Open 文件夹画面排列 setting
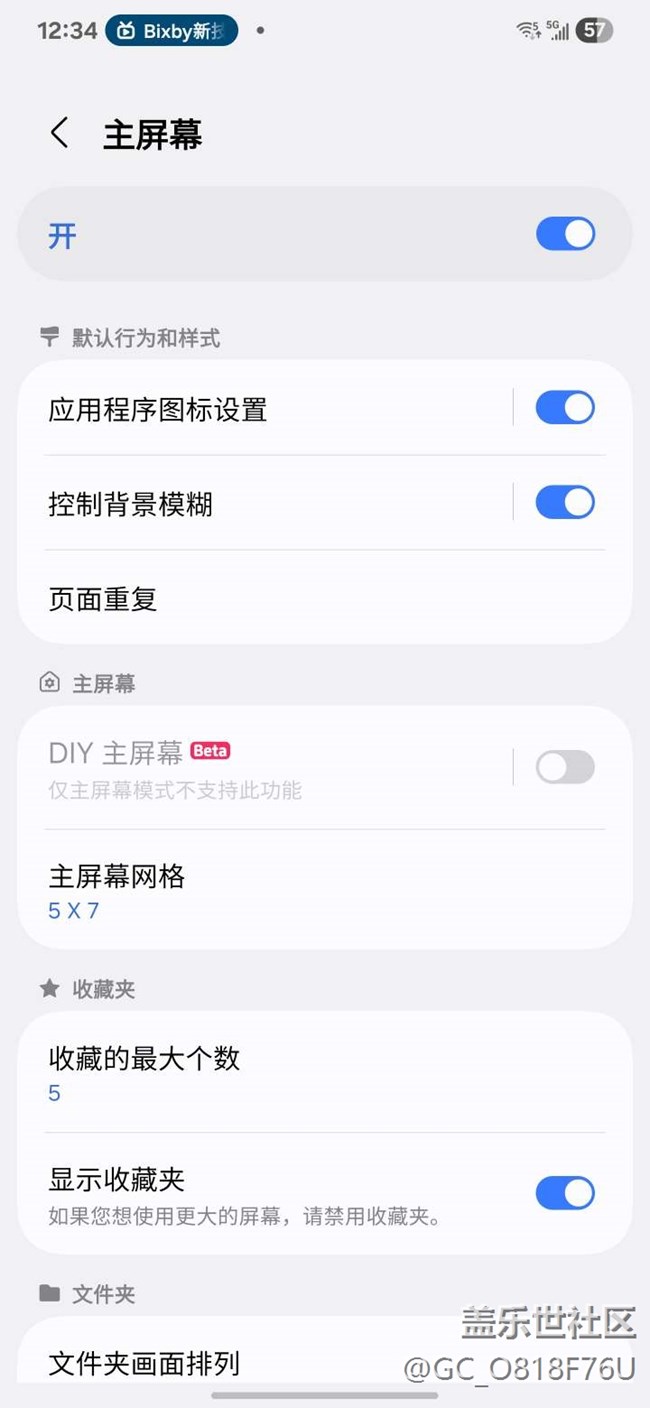 [145, 1364]
